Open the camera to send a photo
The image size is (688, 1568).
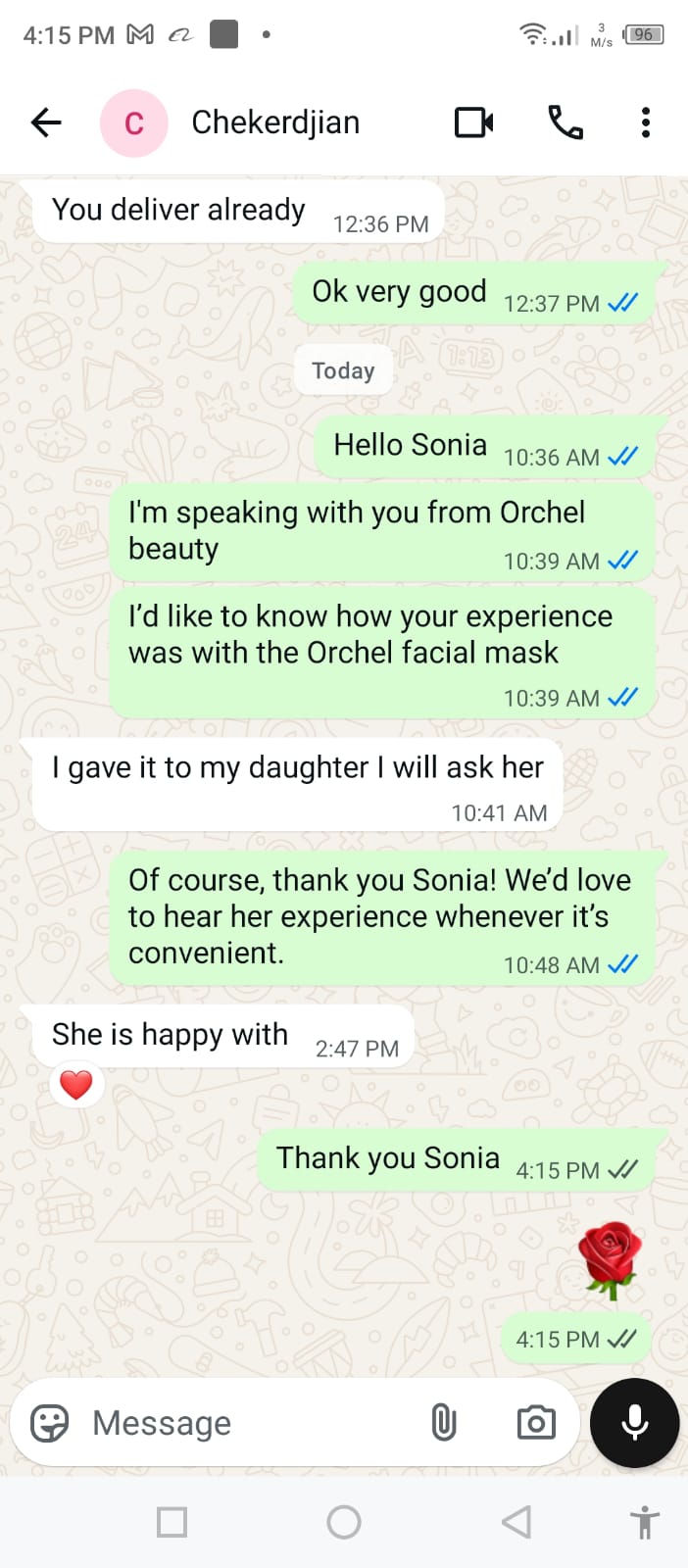535,1423
